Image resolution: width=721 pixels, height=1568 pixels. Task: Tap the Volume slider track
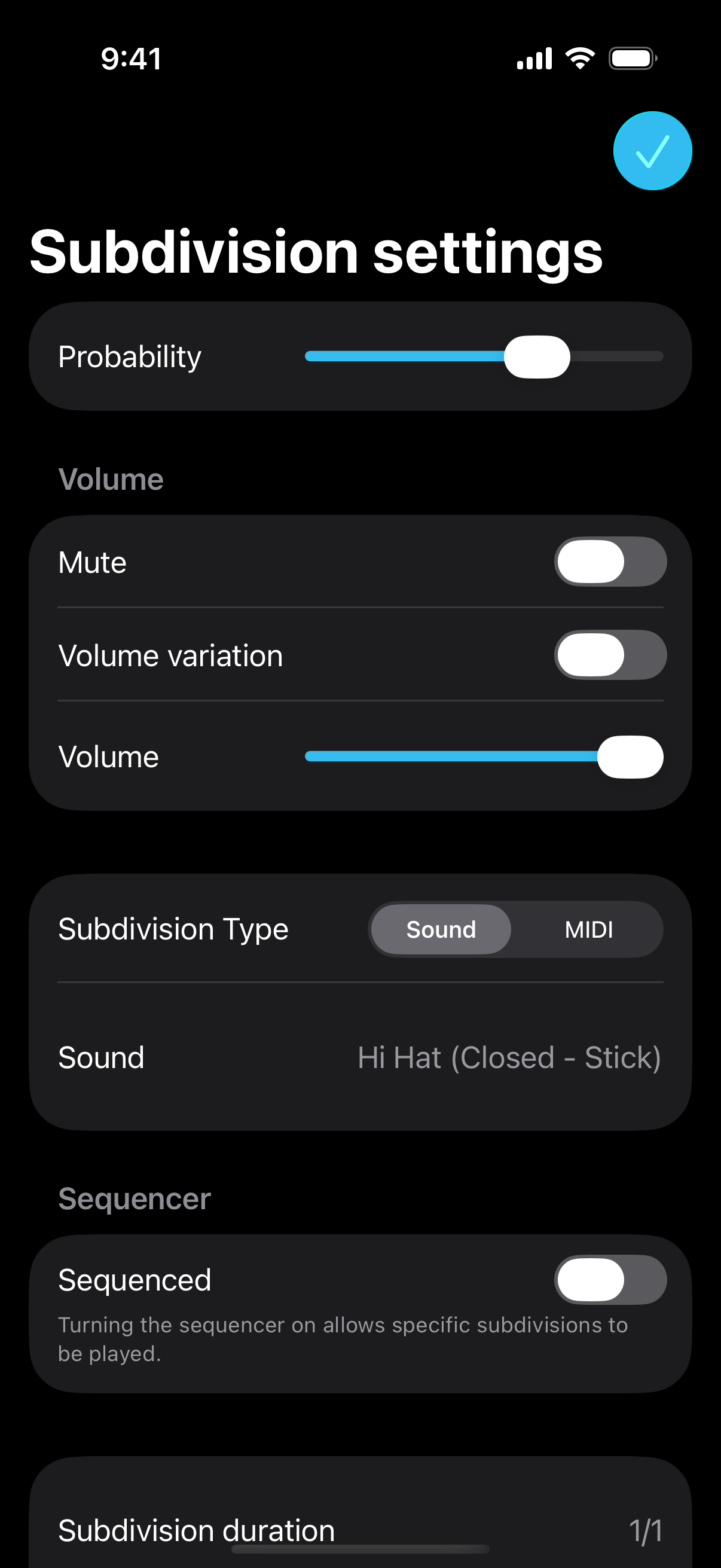[484, 756]
